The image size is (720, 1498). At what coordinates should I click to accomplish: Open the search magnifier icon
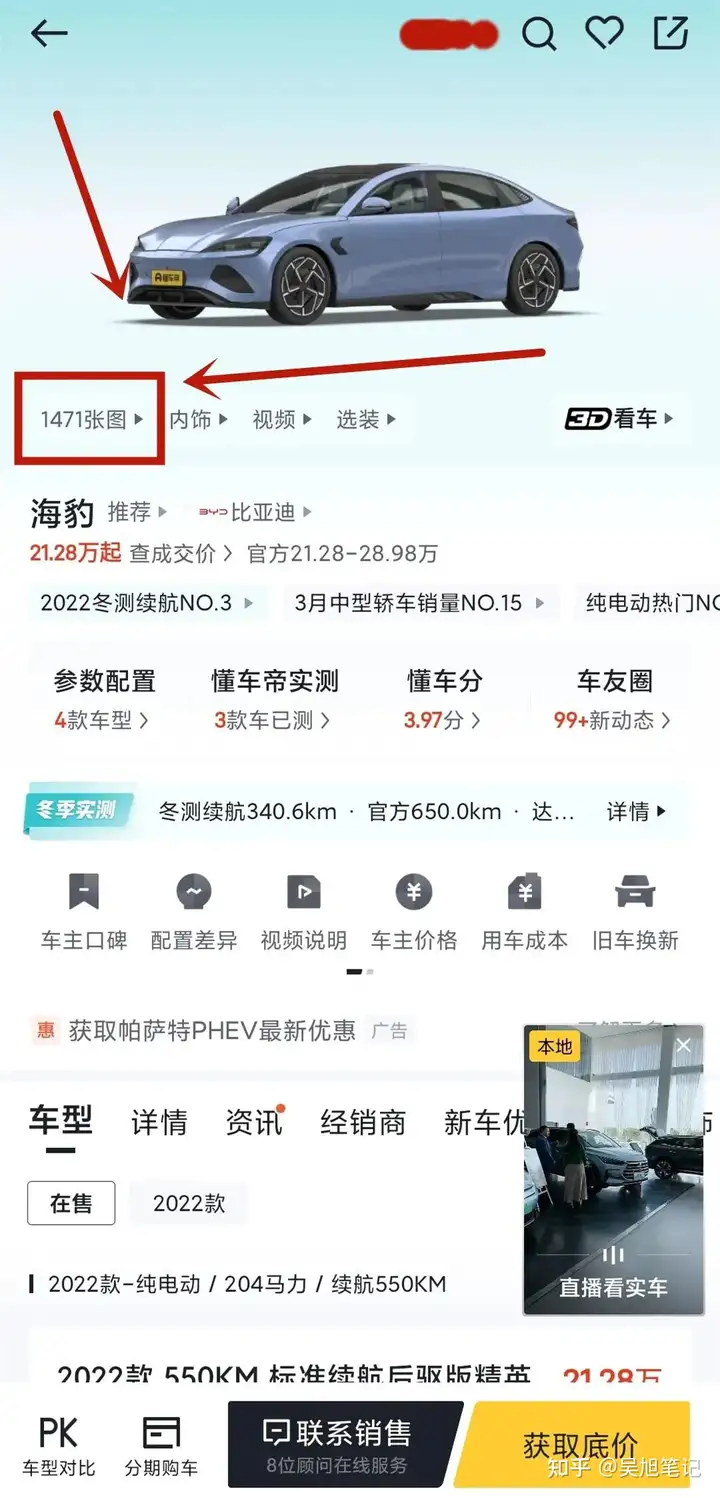pyautogui.click(x=539, y=34)
